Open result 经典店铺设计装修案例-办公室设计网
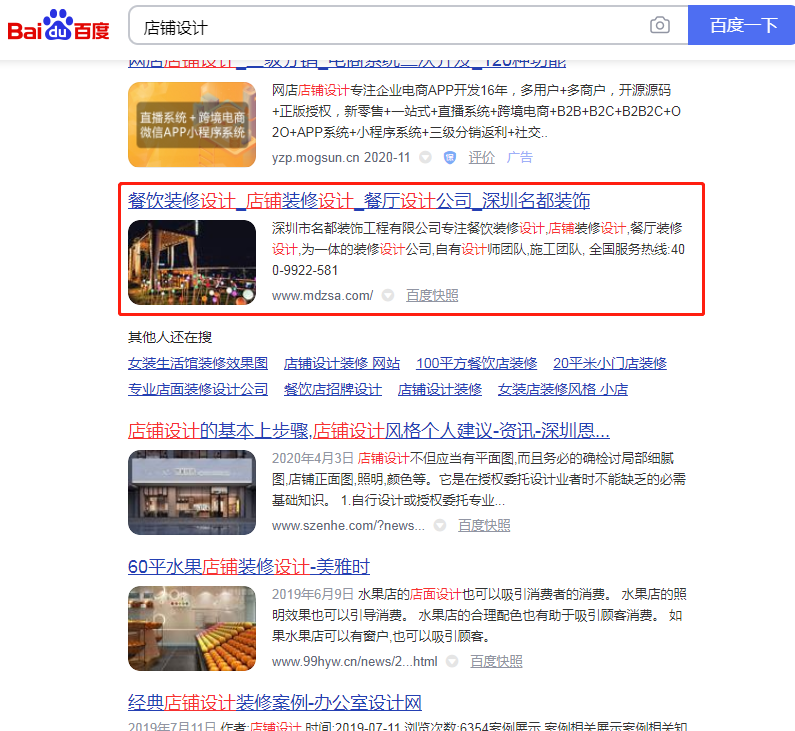Image resolution: width=795 pixels, height=731 pixels. pyautogui.click(x=275, y=702)
